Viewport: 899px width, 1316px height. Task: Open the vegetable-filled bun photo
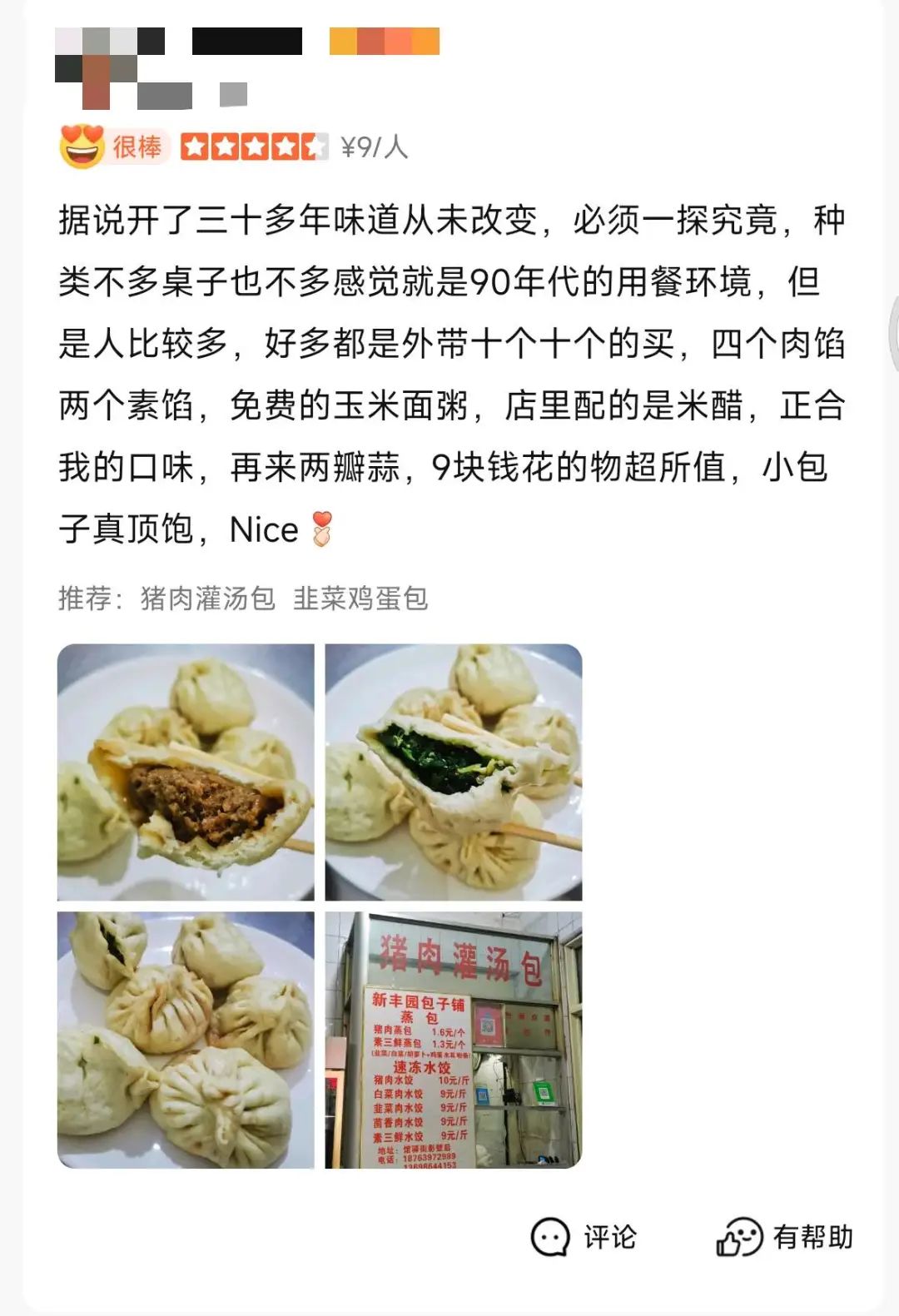[x=453, y=772]
